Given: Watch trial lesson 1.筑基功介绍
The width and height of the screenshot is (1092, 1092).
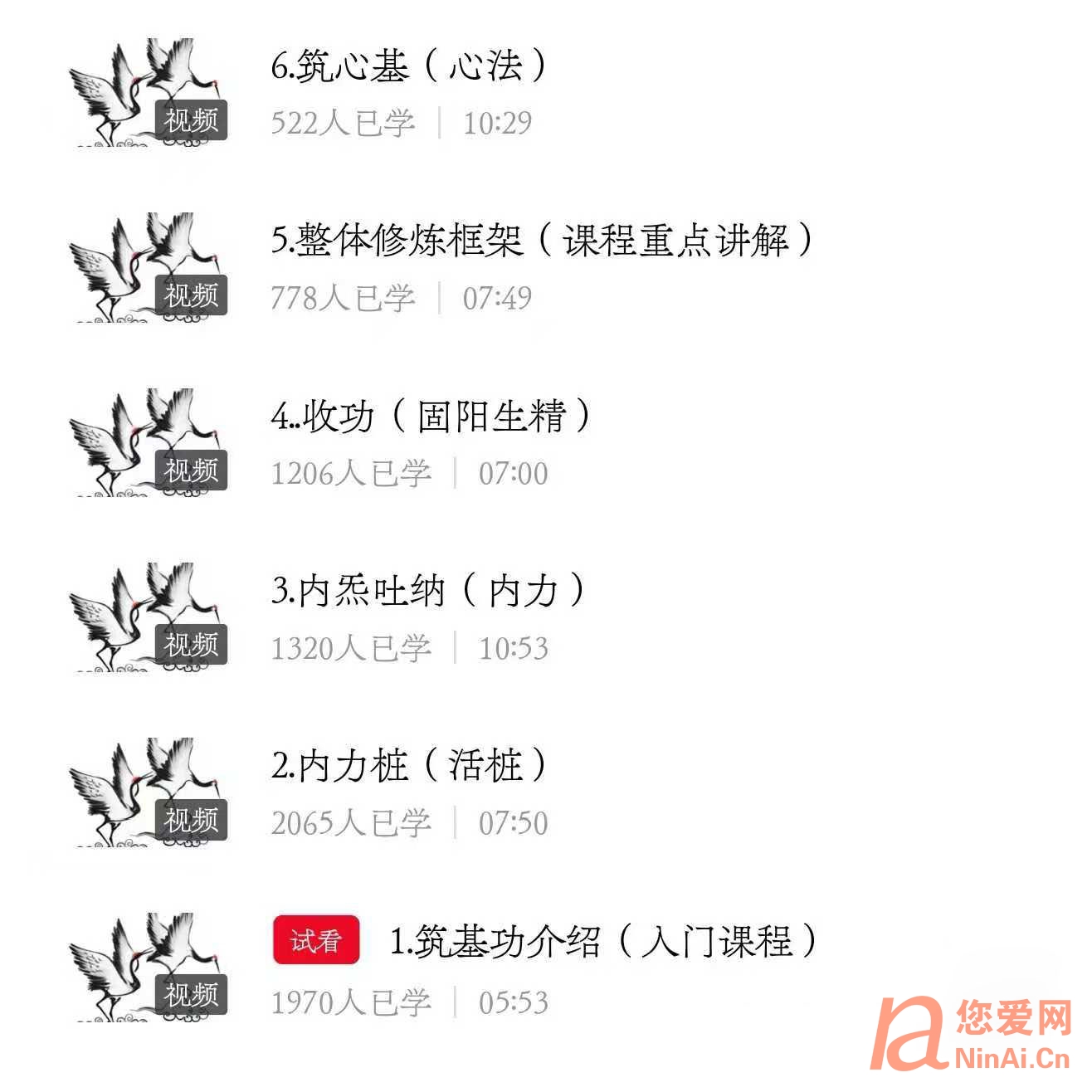Looking at the screenshot, I should (x=602, y=941).
